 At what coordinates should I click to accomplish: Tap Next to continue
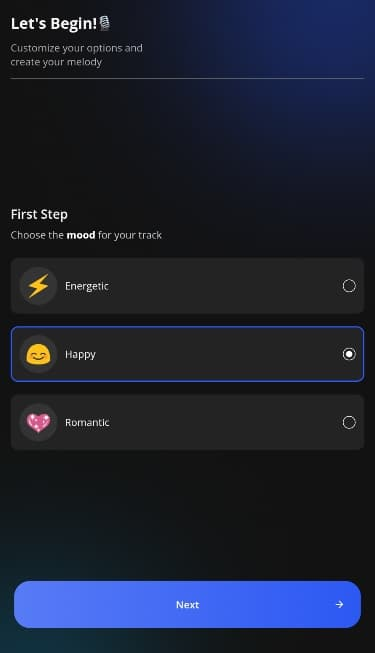[x=188, y=604]
